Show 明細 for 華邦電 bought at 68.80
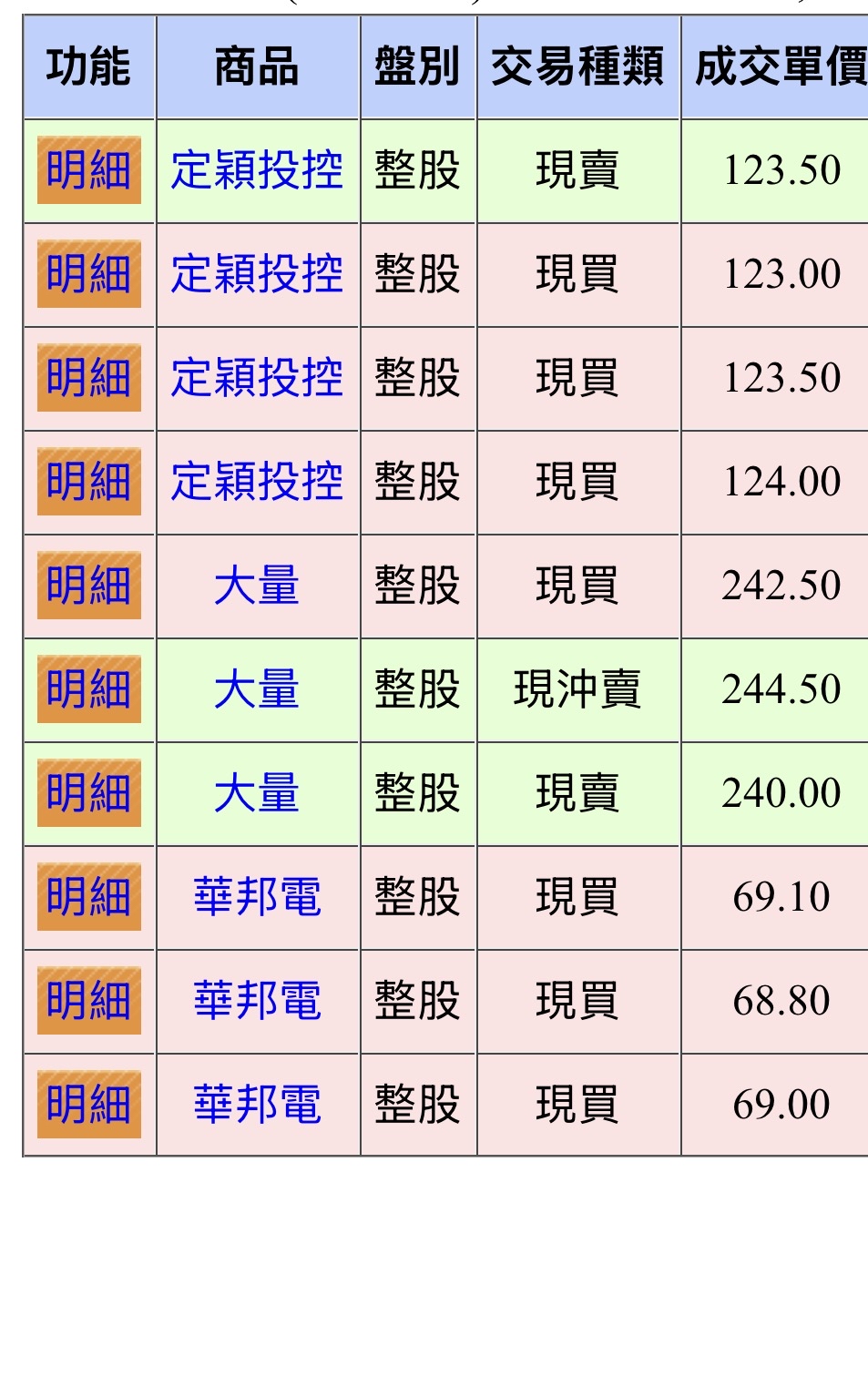Screen dimensions: 868x1387 point(89,1001)
